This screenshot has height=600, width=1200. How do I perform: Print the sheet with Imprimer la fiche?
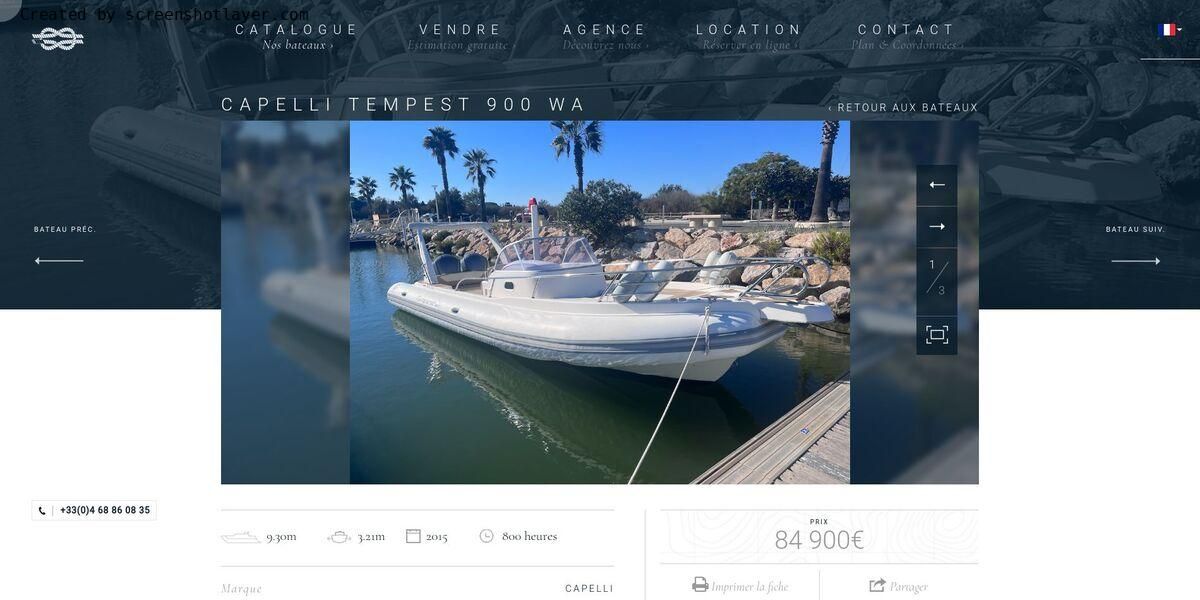(x=740, y=586)
